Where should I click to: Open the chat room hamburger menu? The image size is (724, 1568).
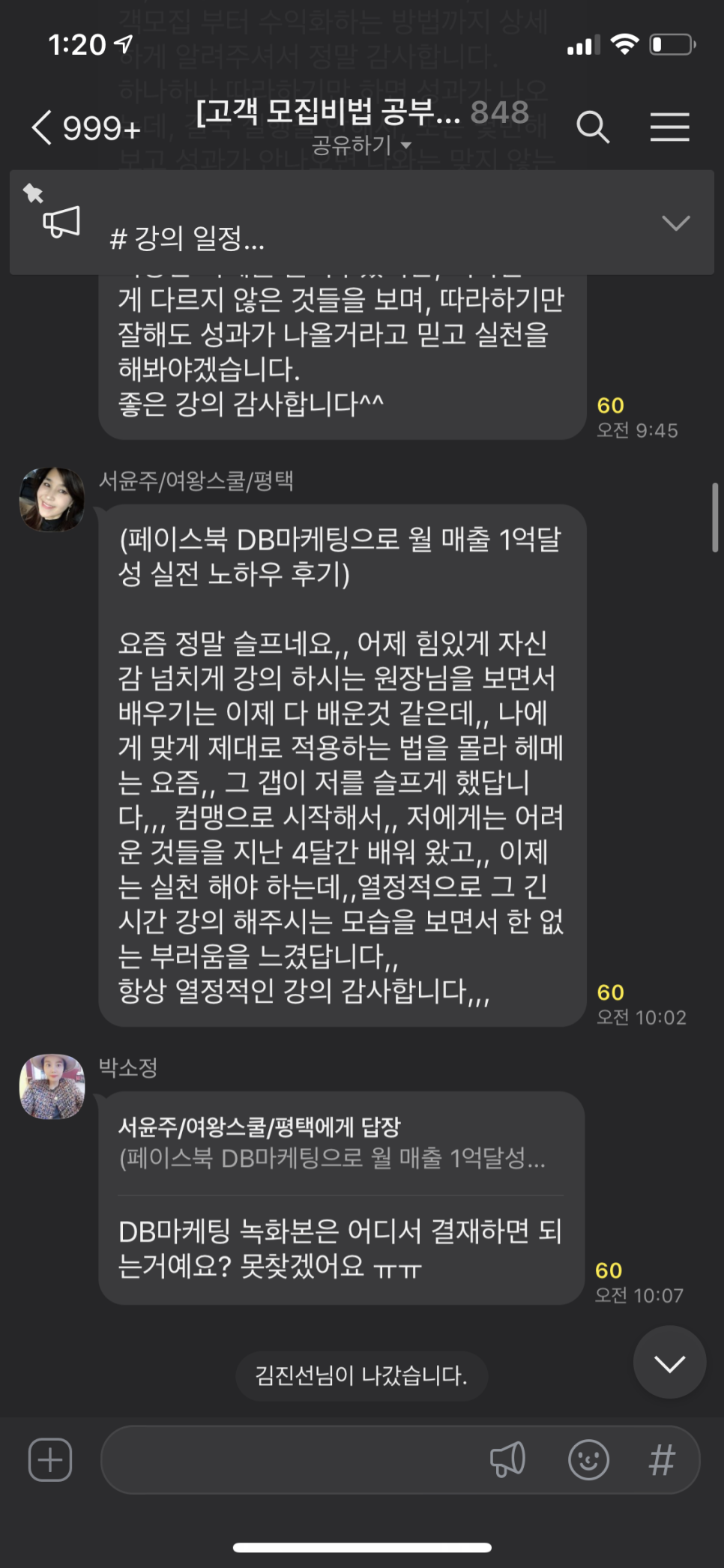point(669,127)
